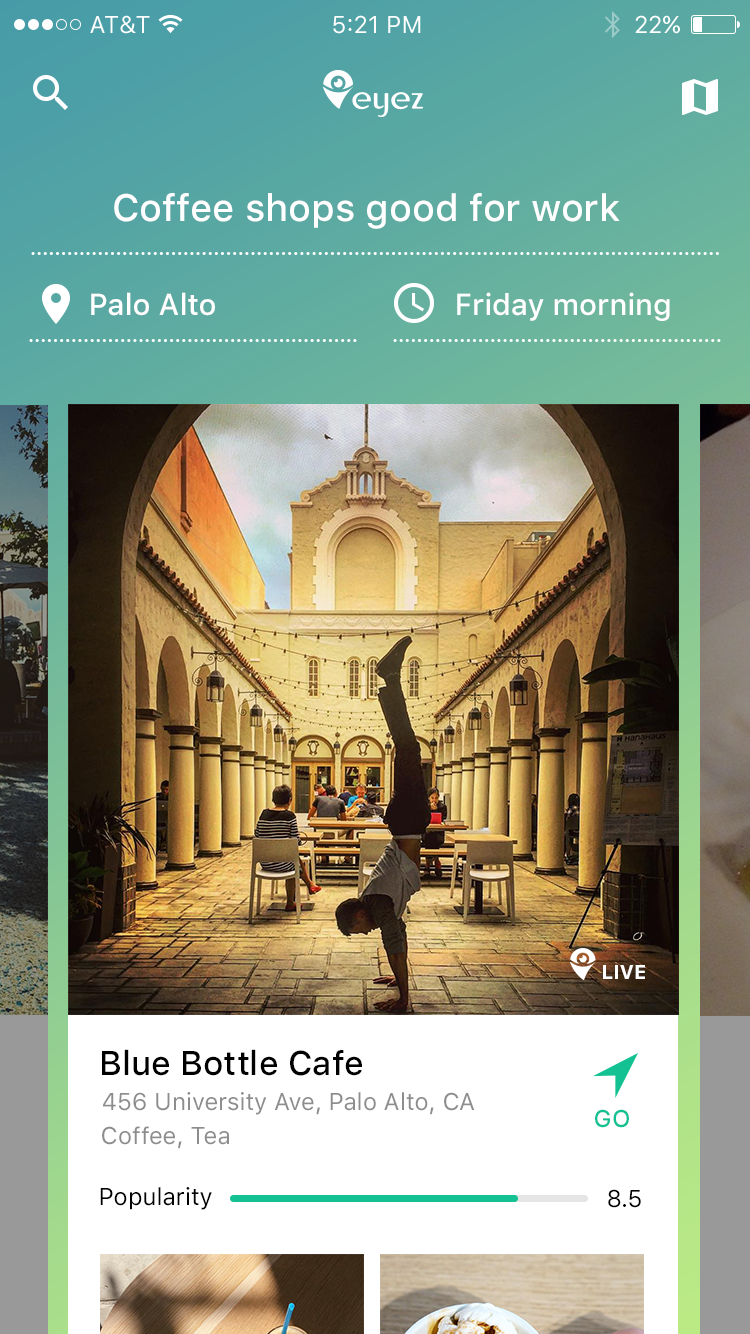Open the Blue Bottle Cafe live photo
The image size is (750, 1334).
[373, 708]
